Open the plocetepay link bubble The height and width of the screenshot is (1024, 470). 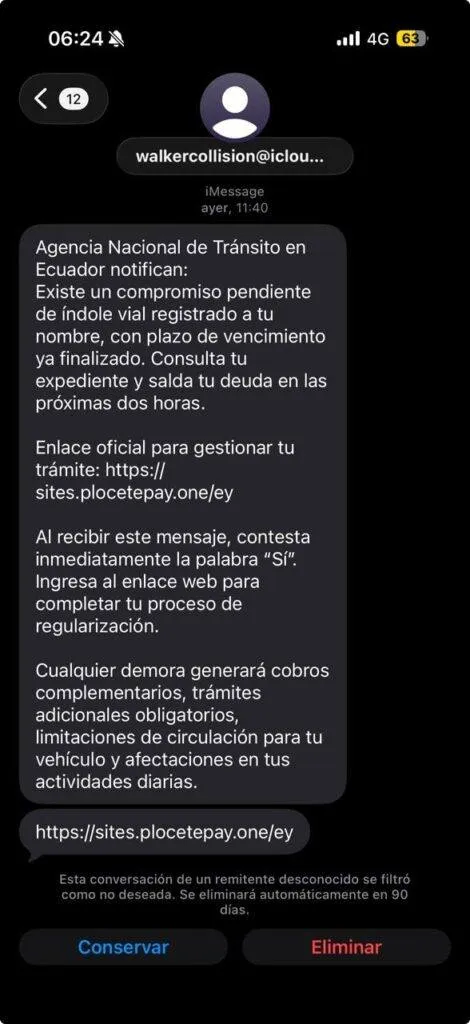tap(164, 832)
